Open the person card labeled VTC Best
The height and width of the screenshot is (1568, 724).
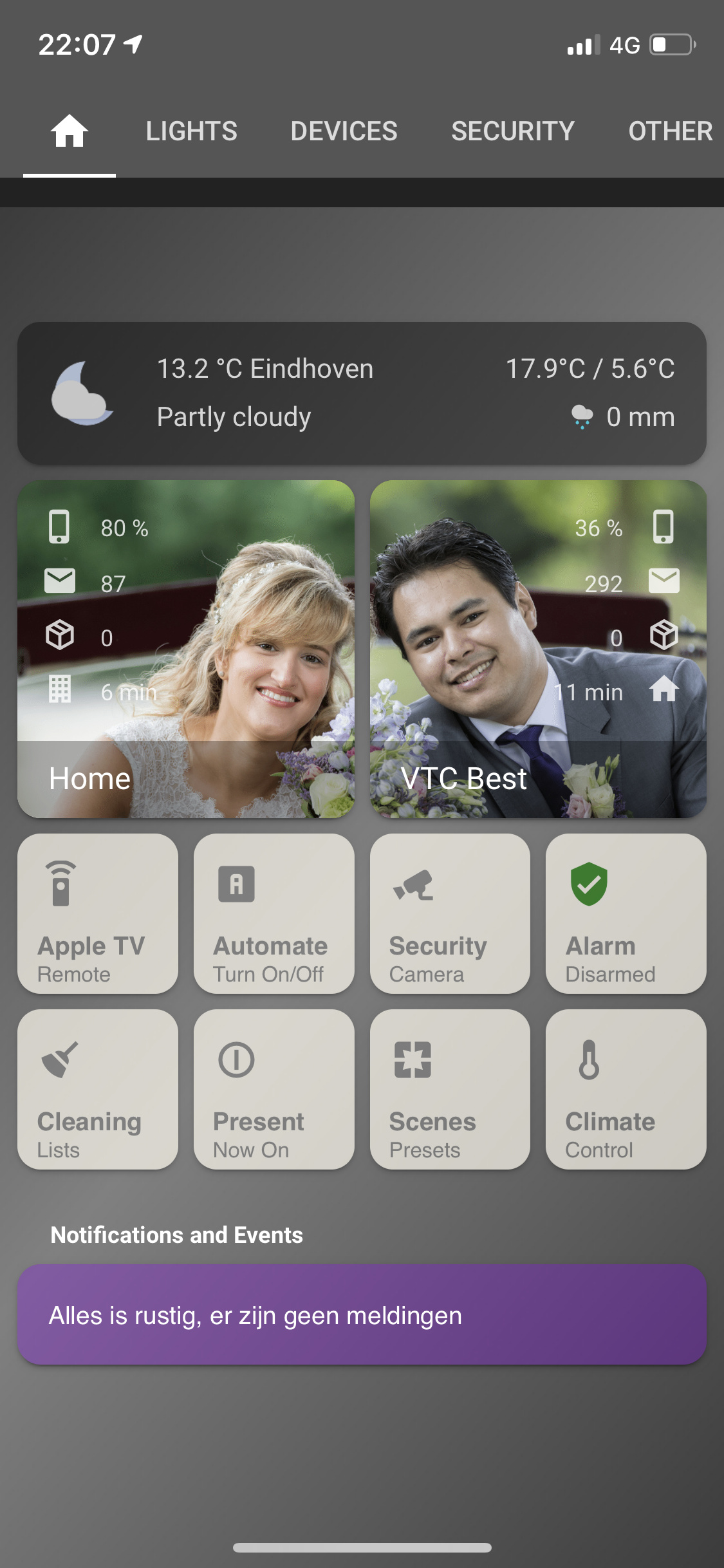pos(538,649)
